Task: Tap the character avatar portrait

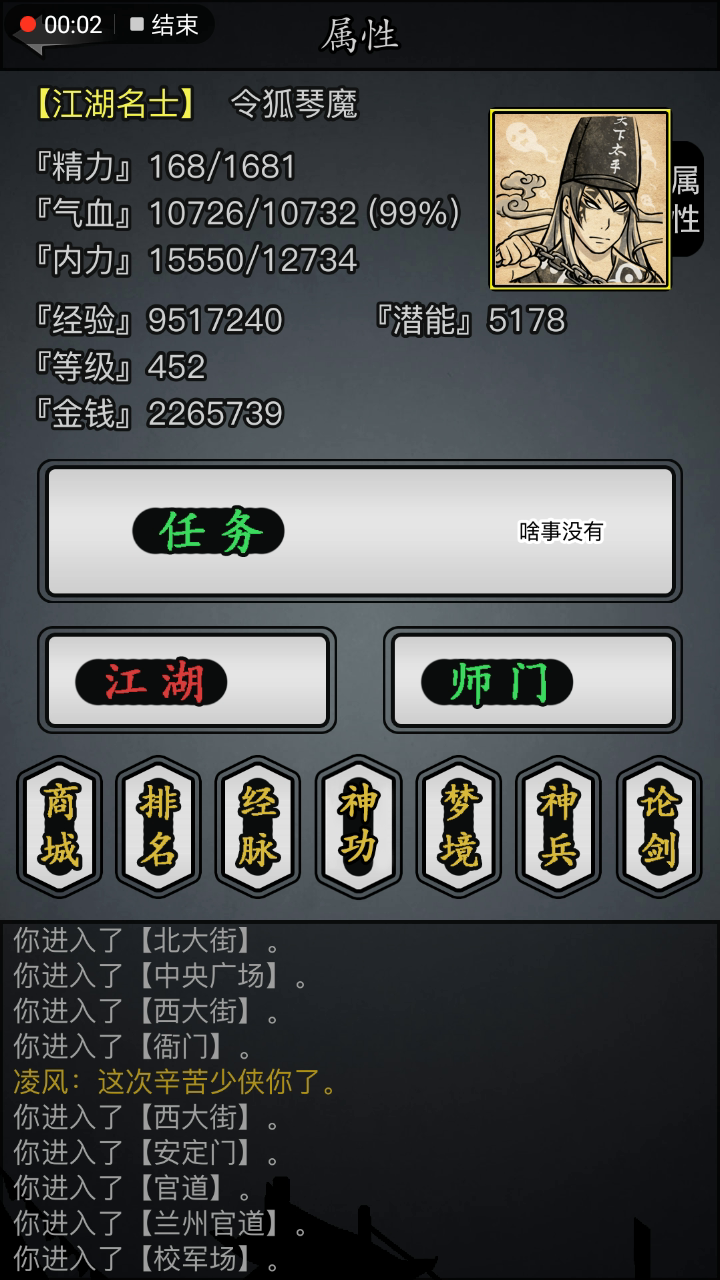Action: click(580, 199)
